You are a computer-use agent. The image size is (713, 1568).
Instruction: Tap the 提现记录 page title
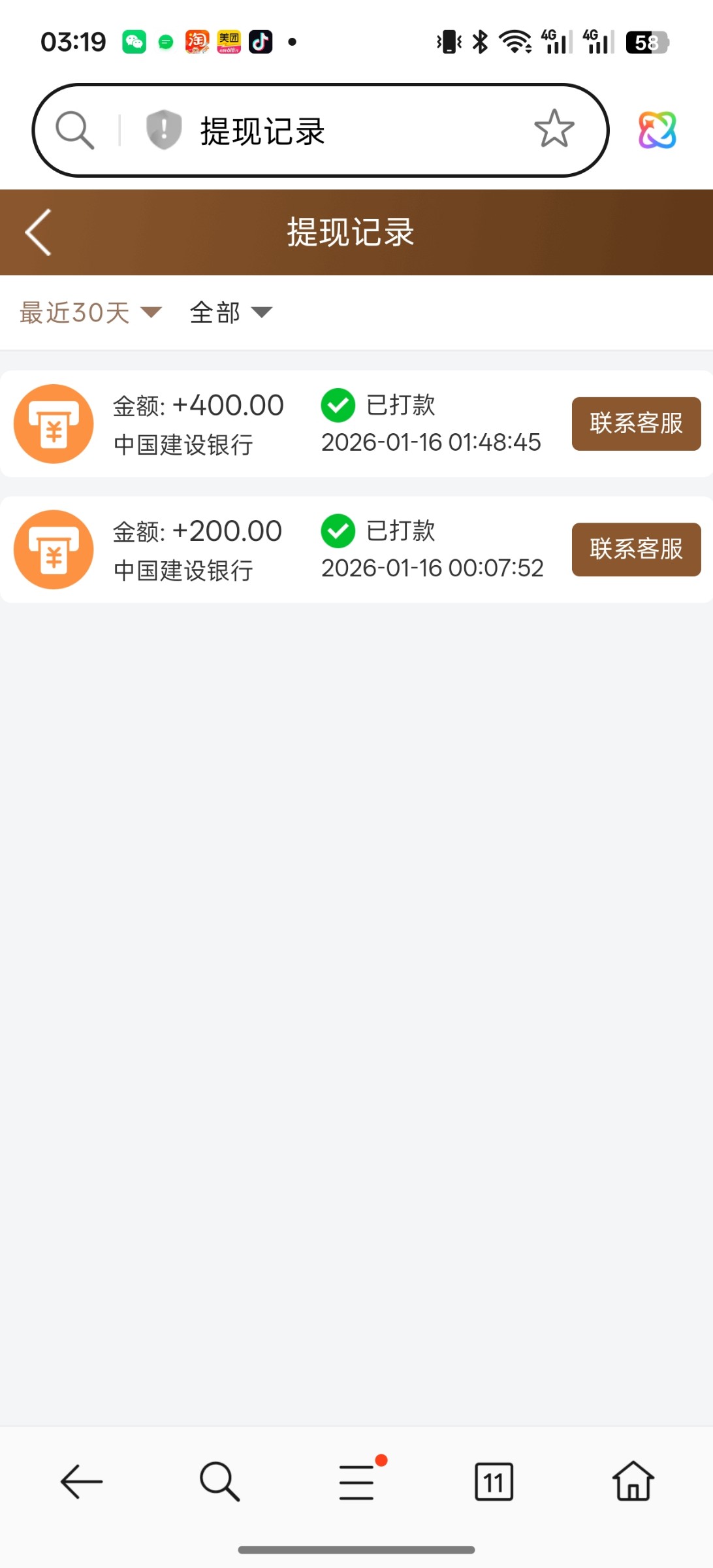pos(351,233)
